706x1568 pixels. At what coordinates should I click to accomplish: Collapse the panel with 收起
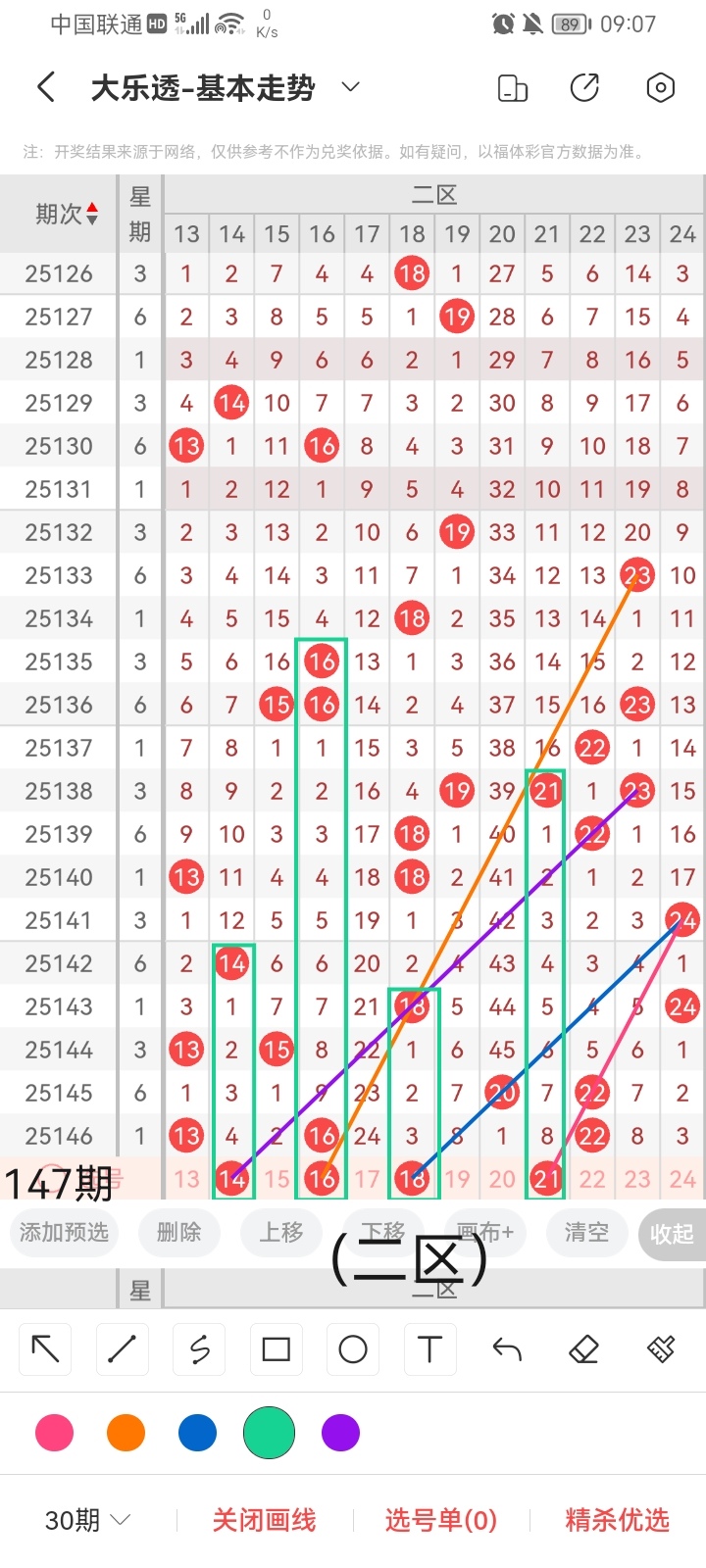(672, 1234)
